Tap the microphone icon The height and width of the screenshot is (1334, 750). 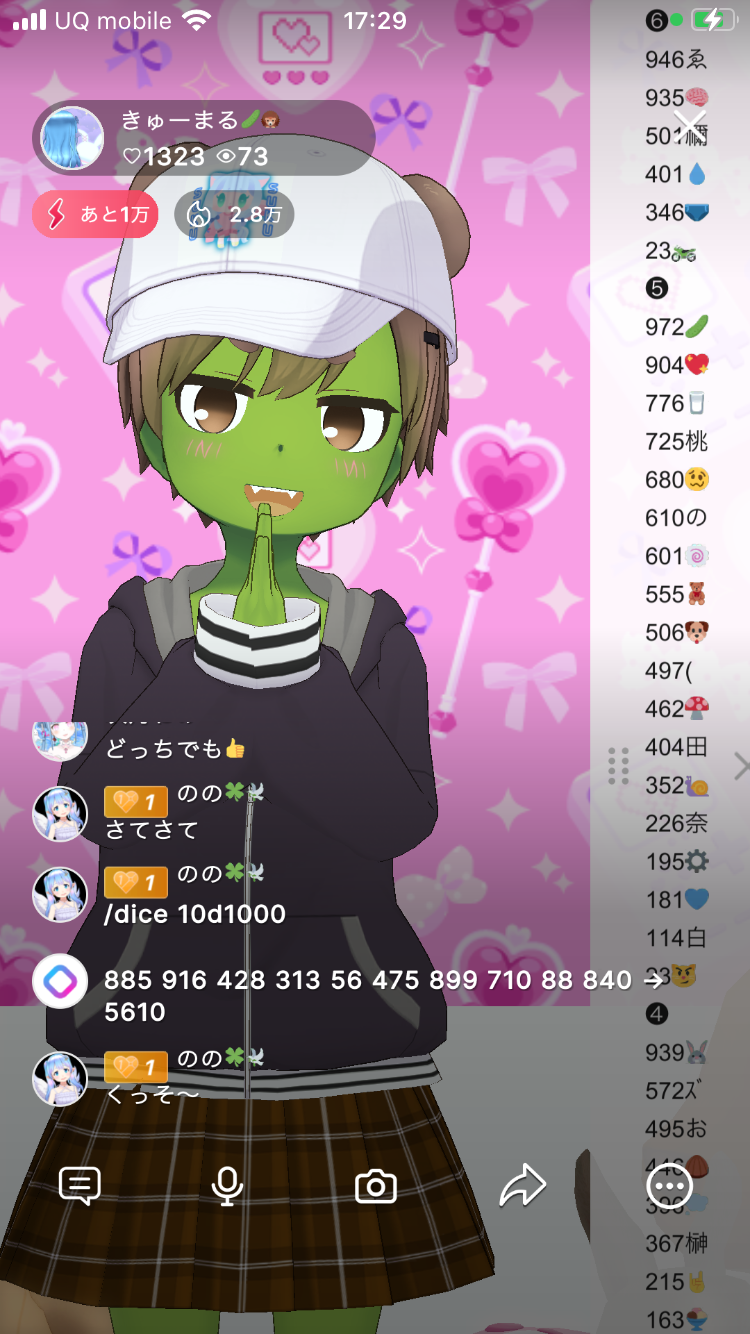coord(228,1186)
